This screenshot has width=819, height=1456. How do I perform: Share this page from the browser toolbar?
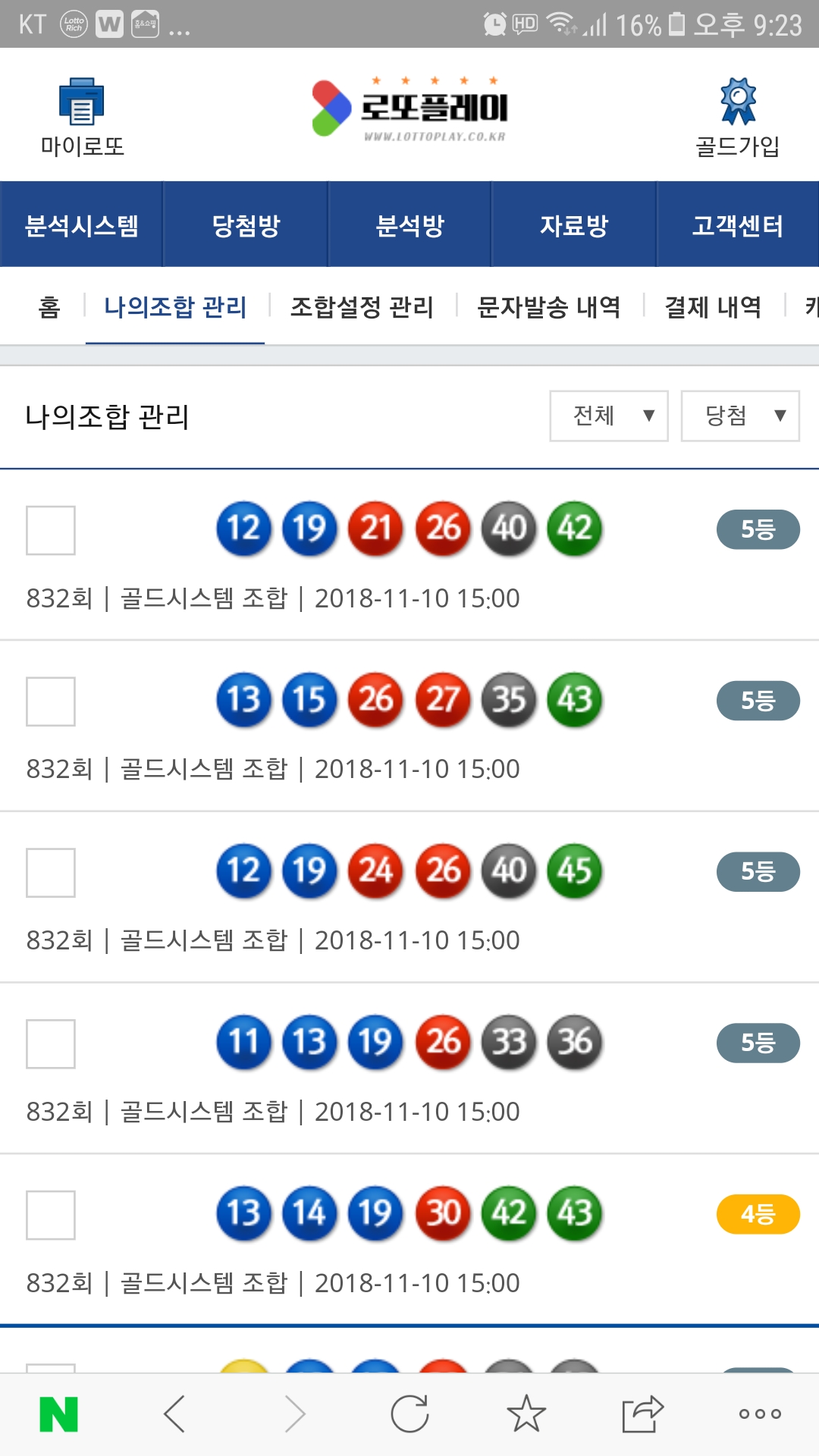point(642,1414)
